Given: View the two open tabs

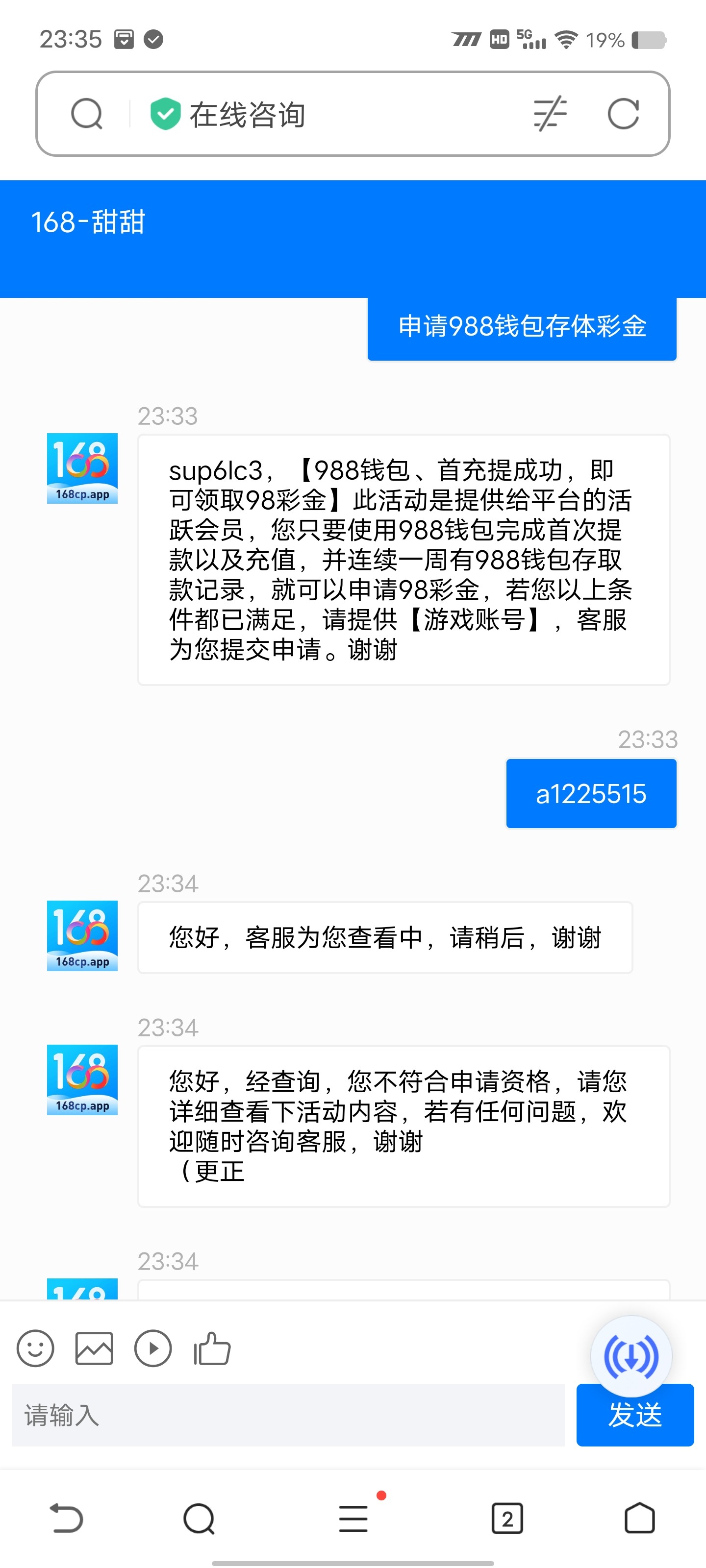Looking at the screenshot, I should click(507, 1518).
